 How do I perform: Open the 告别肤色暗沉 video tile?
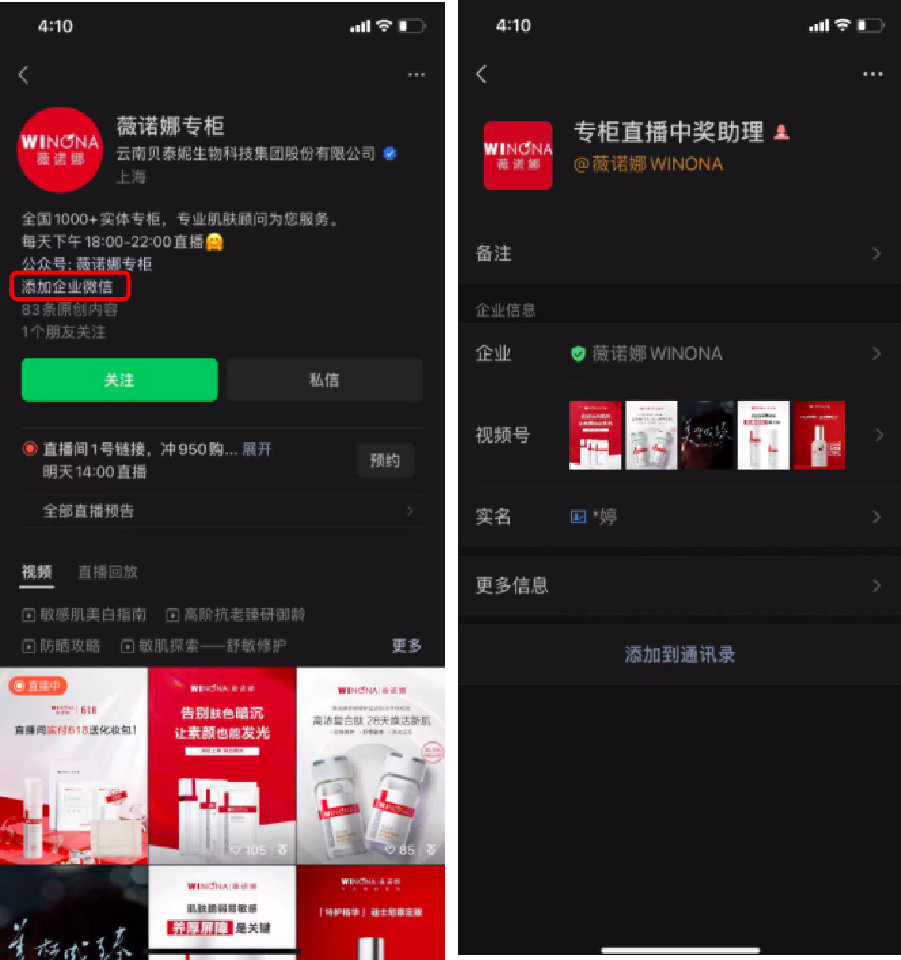pos(222,765)
